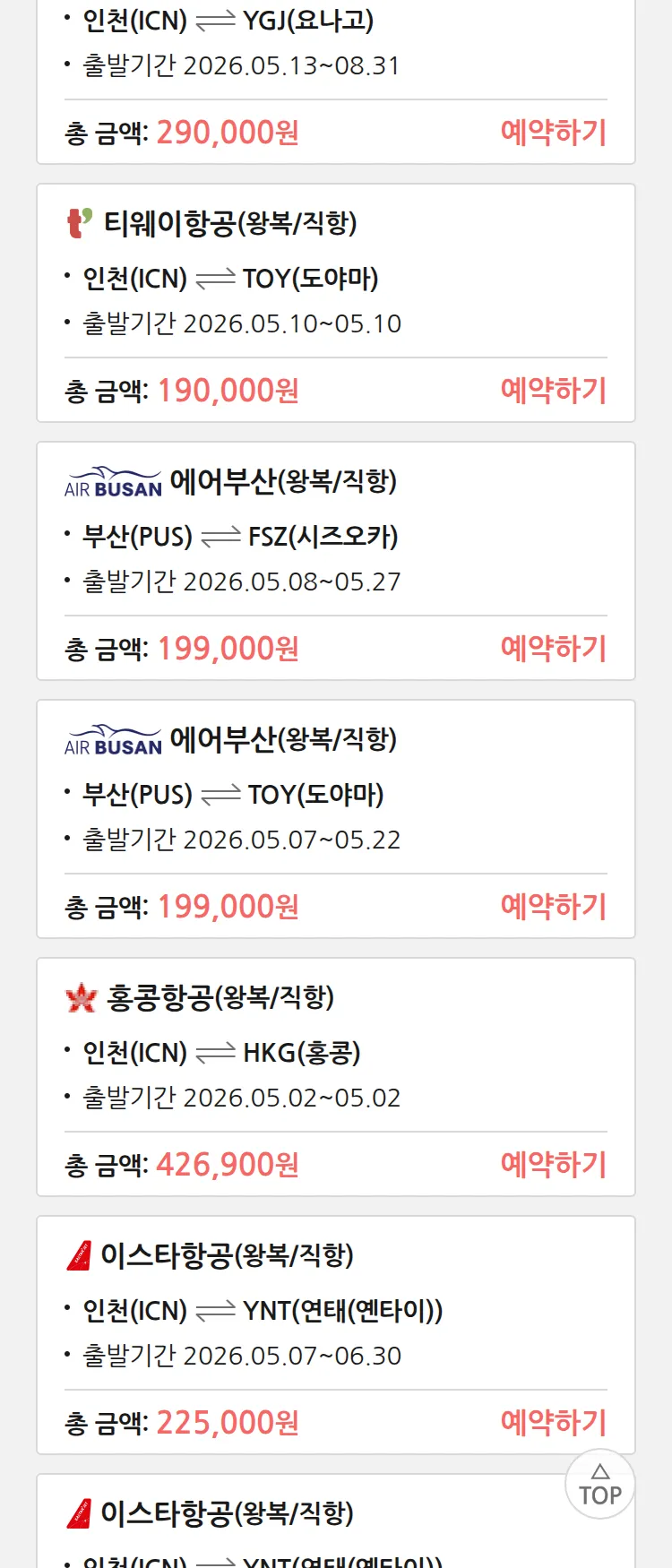
Task: Jump back up with the TOP button
Action: (600, 1485)
